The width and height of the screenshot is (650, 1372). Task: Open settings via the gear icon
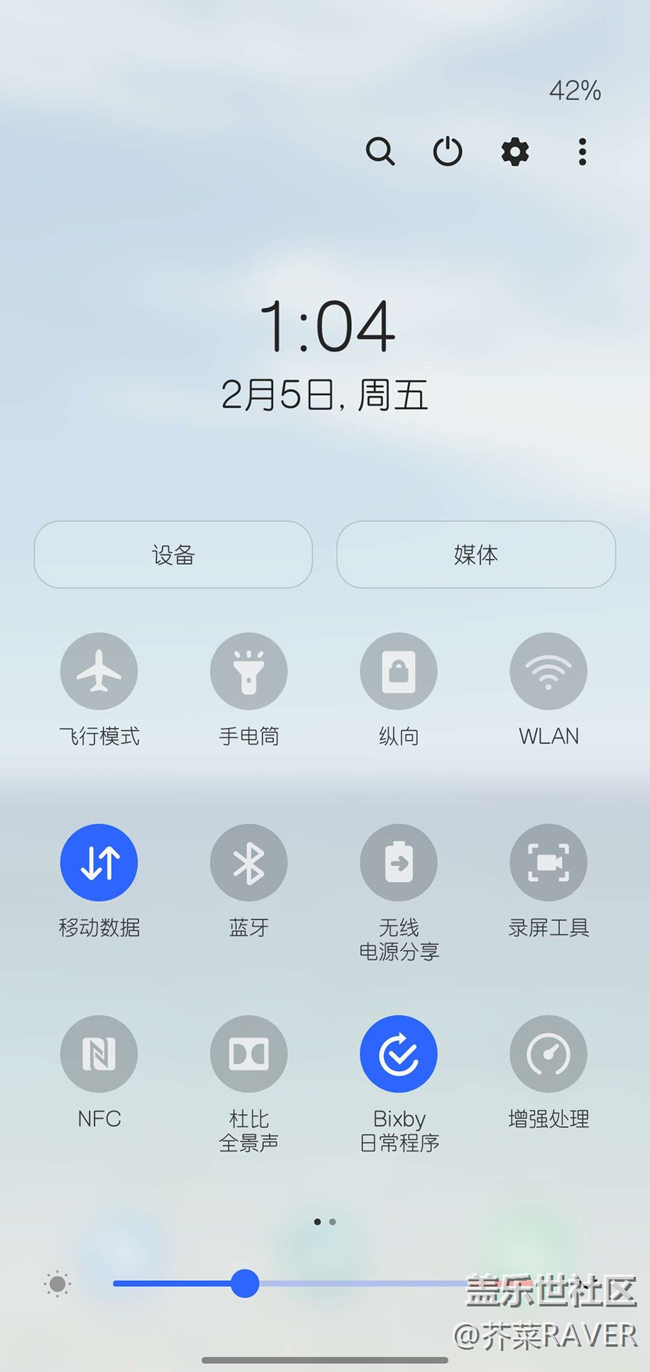tap(515, 152)
